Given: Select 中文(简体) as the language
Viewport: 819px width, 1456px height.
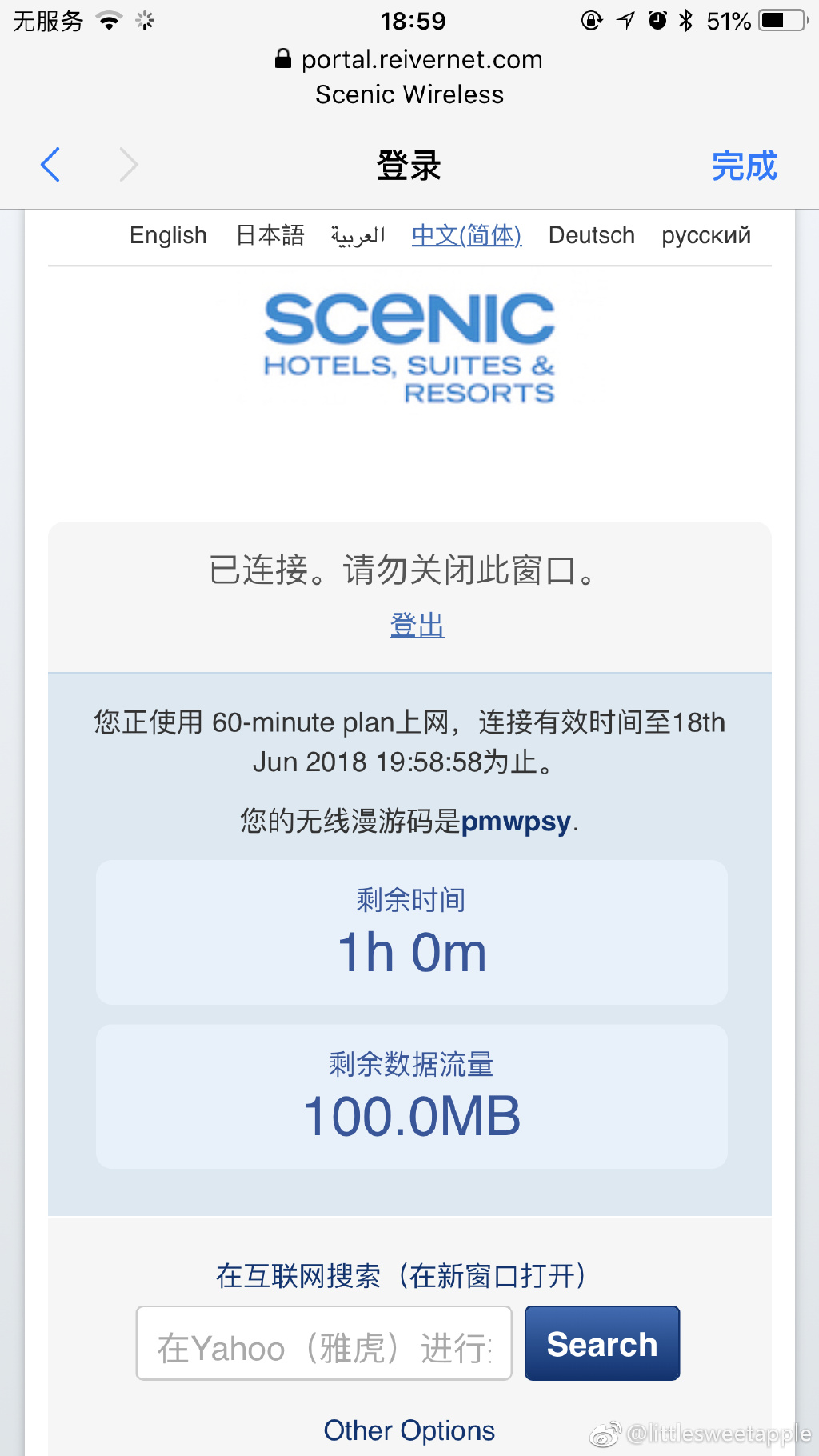Looking at the screenshot, I should [x=467, y=235].
